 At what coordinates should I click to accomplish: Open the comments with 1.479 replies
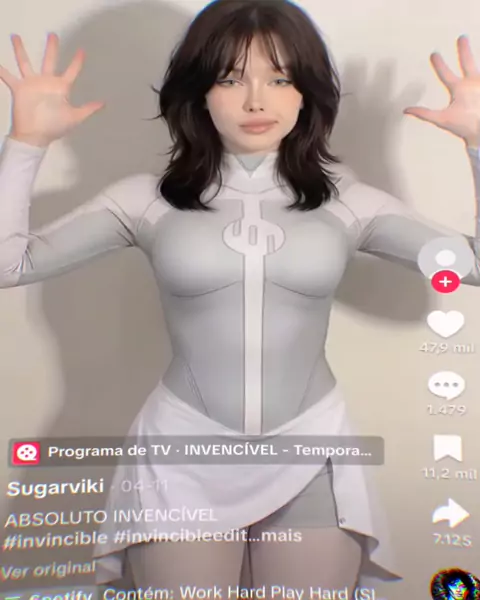(x=446, y=385)
